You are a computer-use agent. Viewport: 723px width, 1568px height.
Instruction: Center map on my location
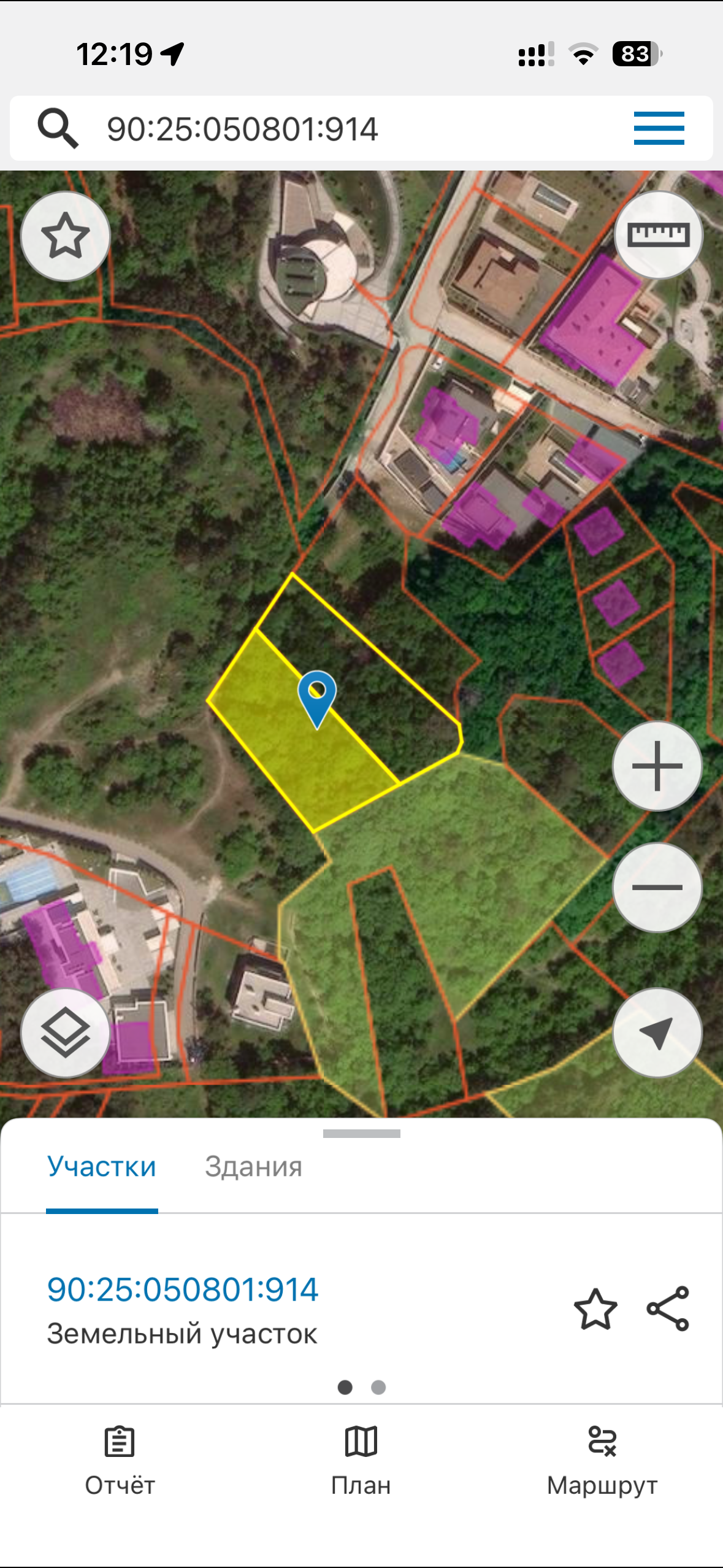pyautogui.click(x=657, y=1033)
